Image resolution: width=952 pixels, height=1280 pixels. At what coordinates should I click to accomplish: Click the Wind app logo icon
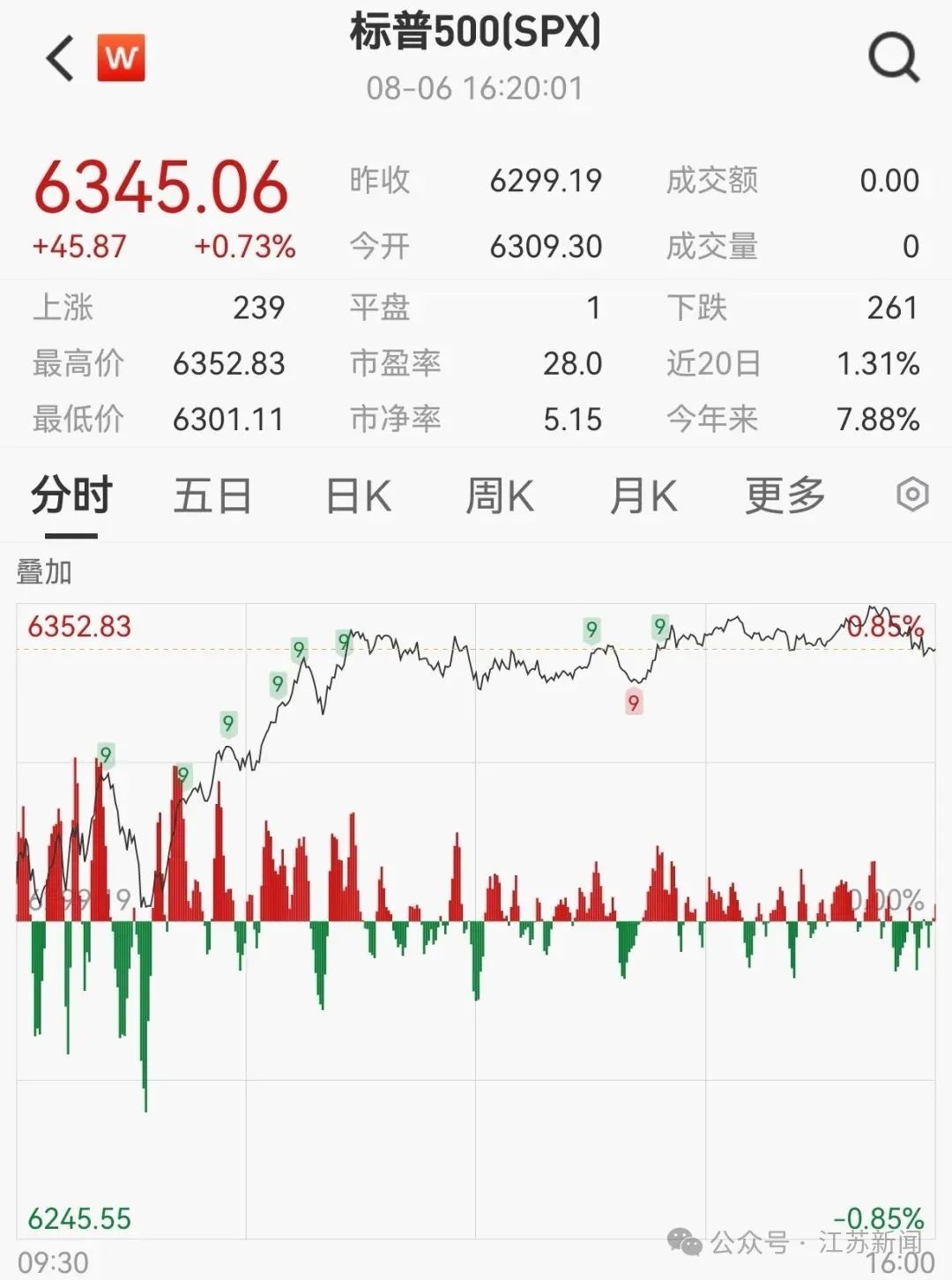[123, 56]
